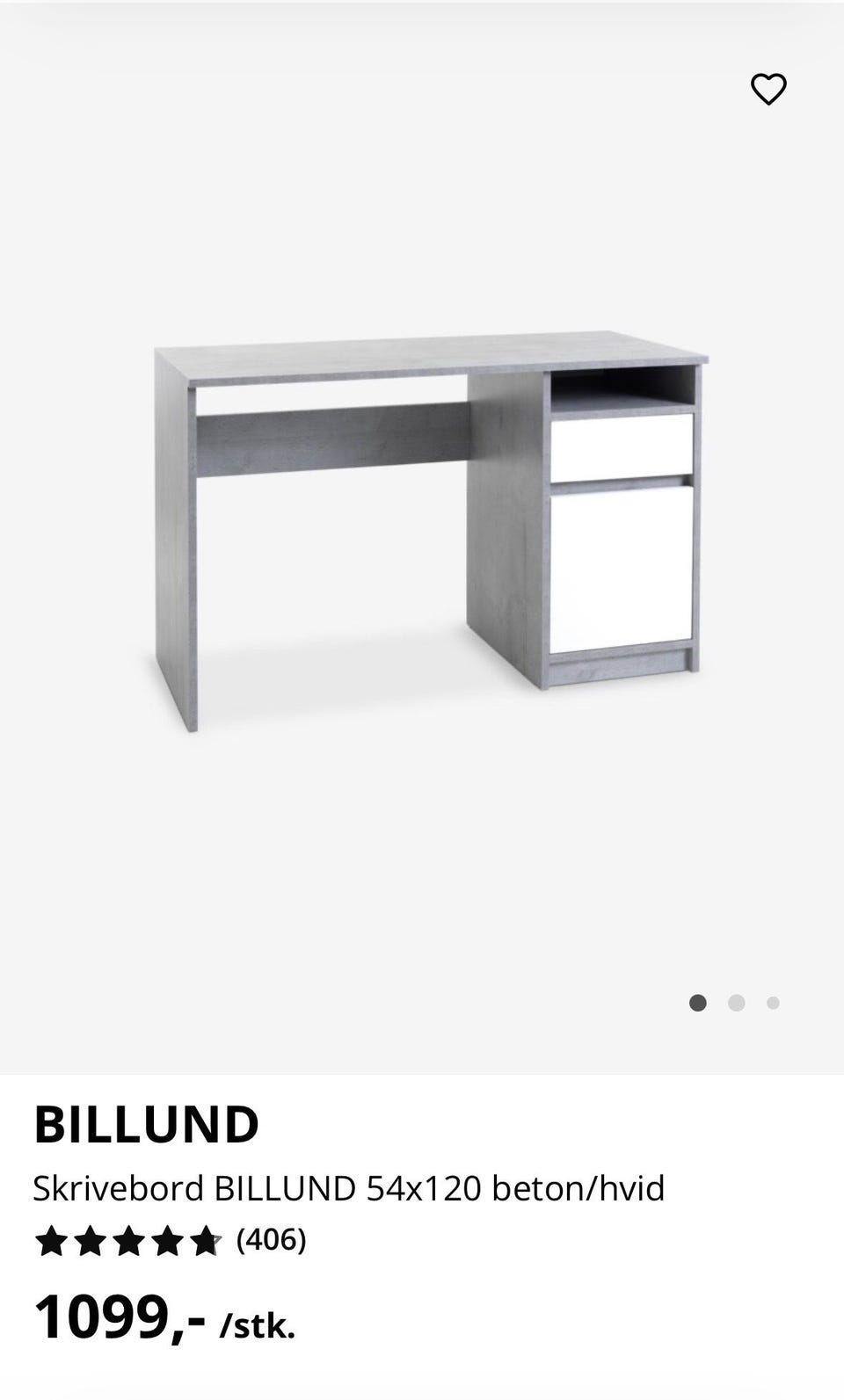Select the third carousel indicator dot

pyautogui.click(x=772, y=1002)
